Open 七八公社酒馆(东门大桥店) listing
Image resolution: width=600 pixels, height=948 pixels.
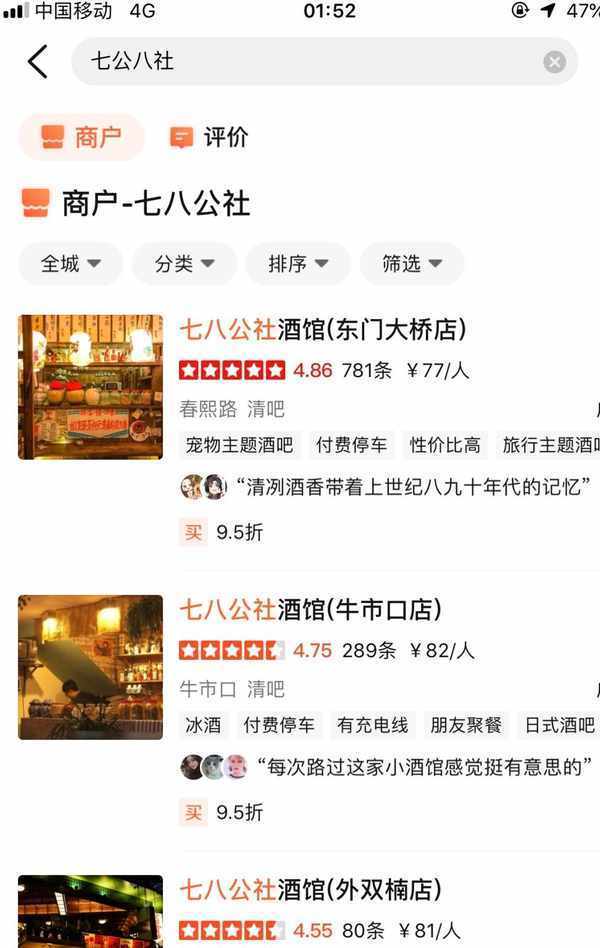(323, 329)
